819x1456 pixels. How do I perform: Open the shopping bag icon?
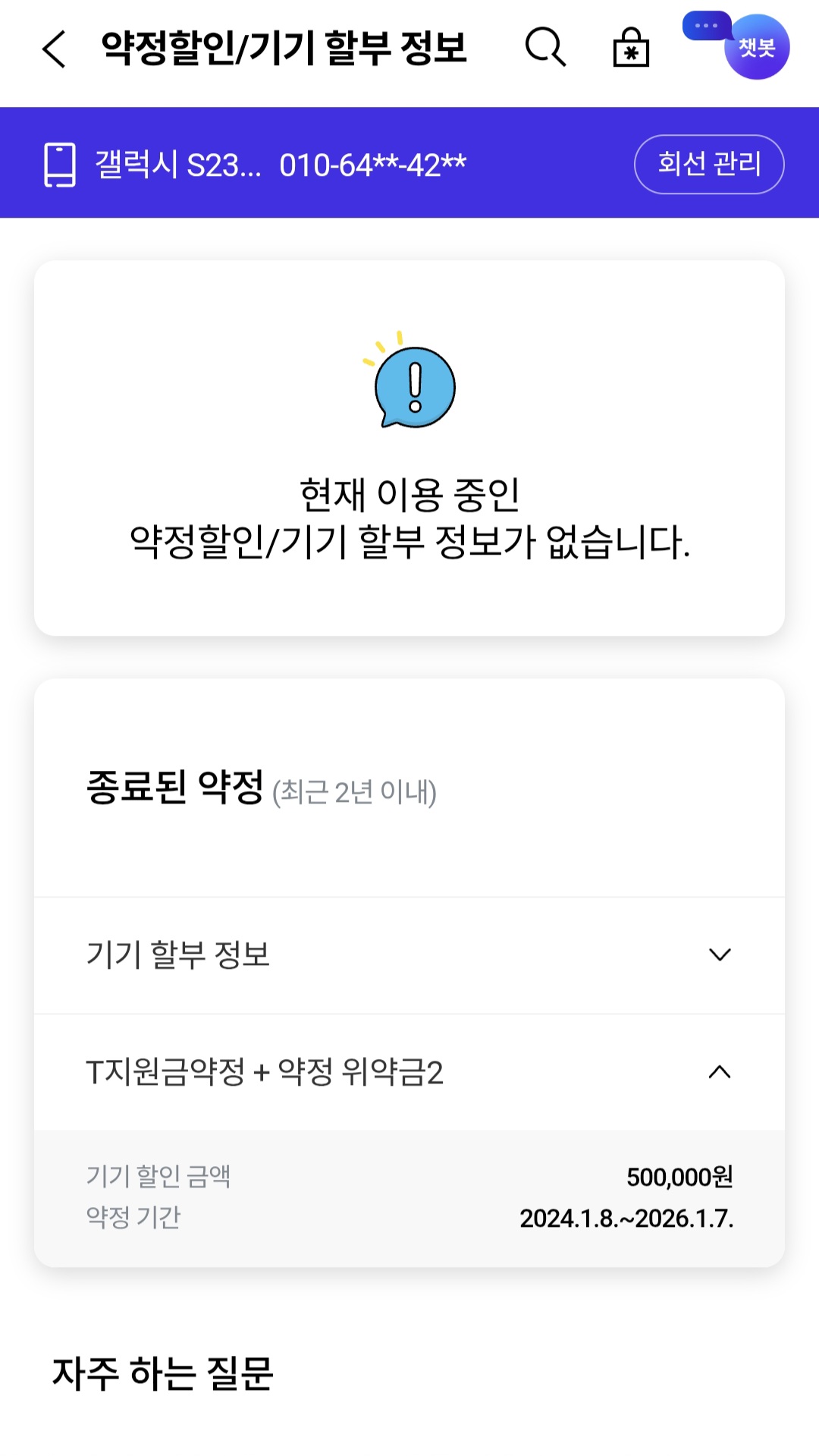point(631,48)
